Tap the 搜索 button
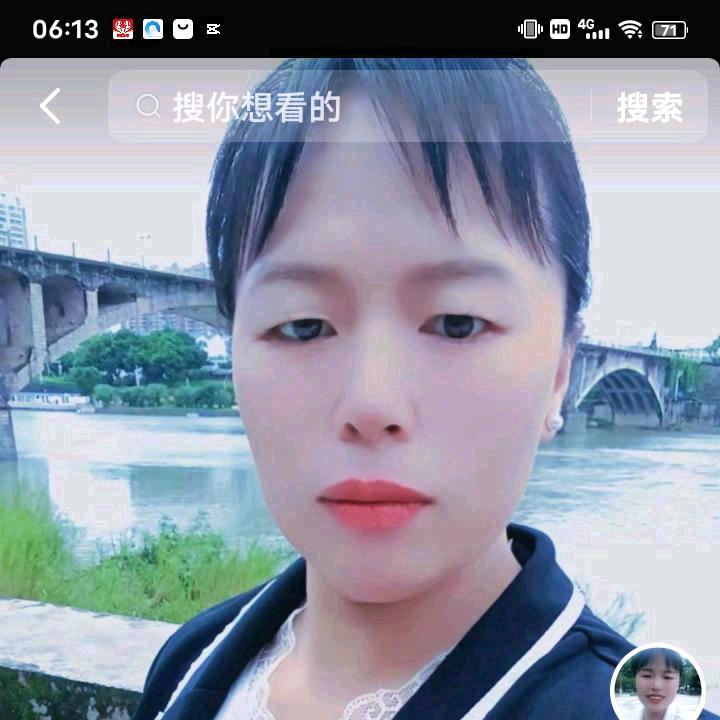Viewport: 720px width, 720px height. [x=649, y=107]
